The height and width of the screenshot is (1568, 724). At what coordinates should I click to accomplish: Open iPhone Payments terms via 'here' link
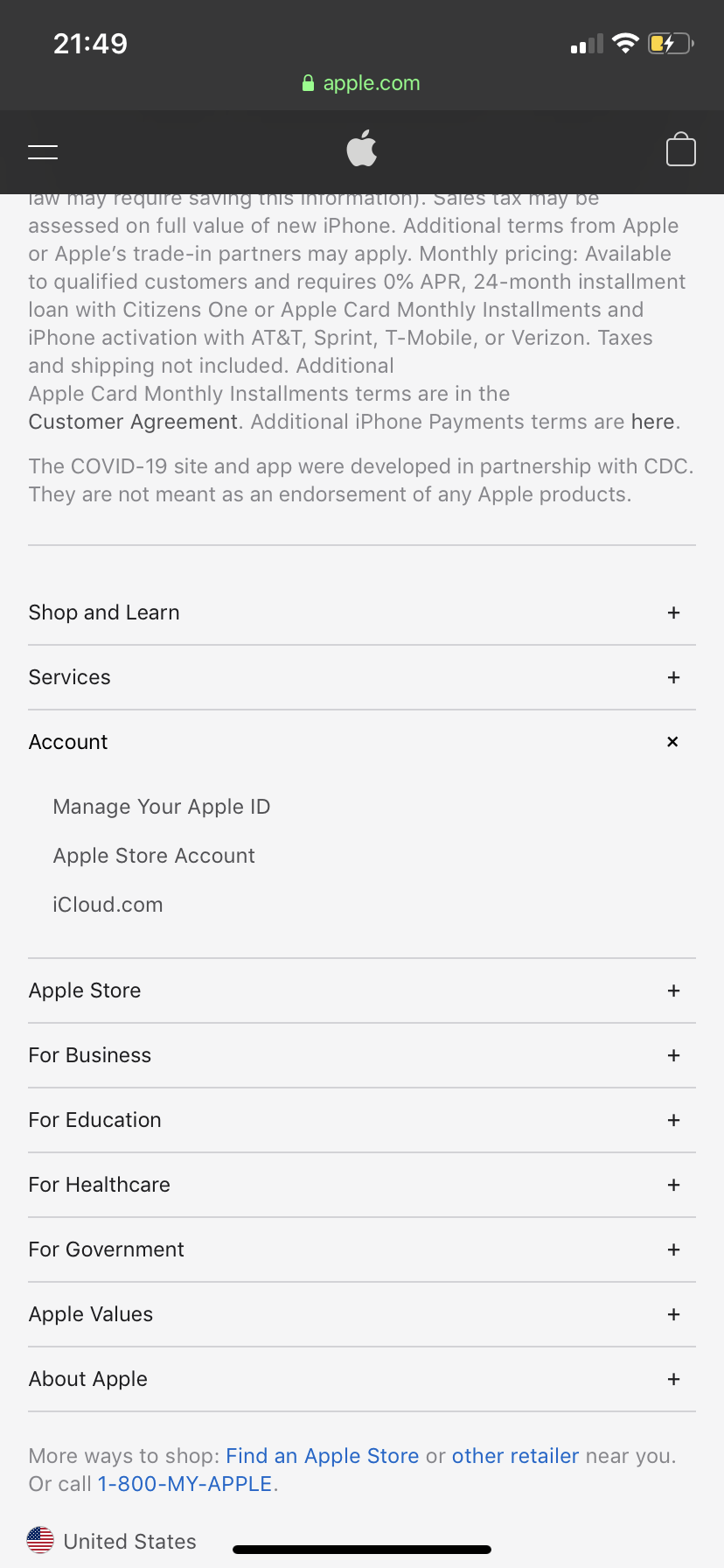coord(652,422)
